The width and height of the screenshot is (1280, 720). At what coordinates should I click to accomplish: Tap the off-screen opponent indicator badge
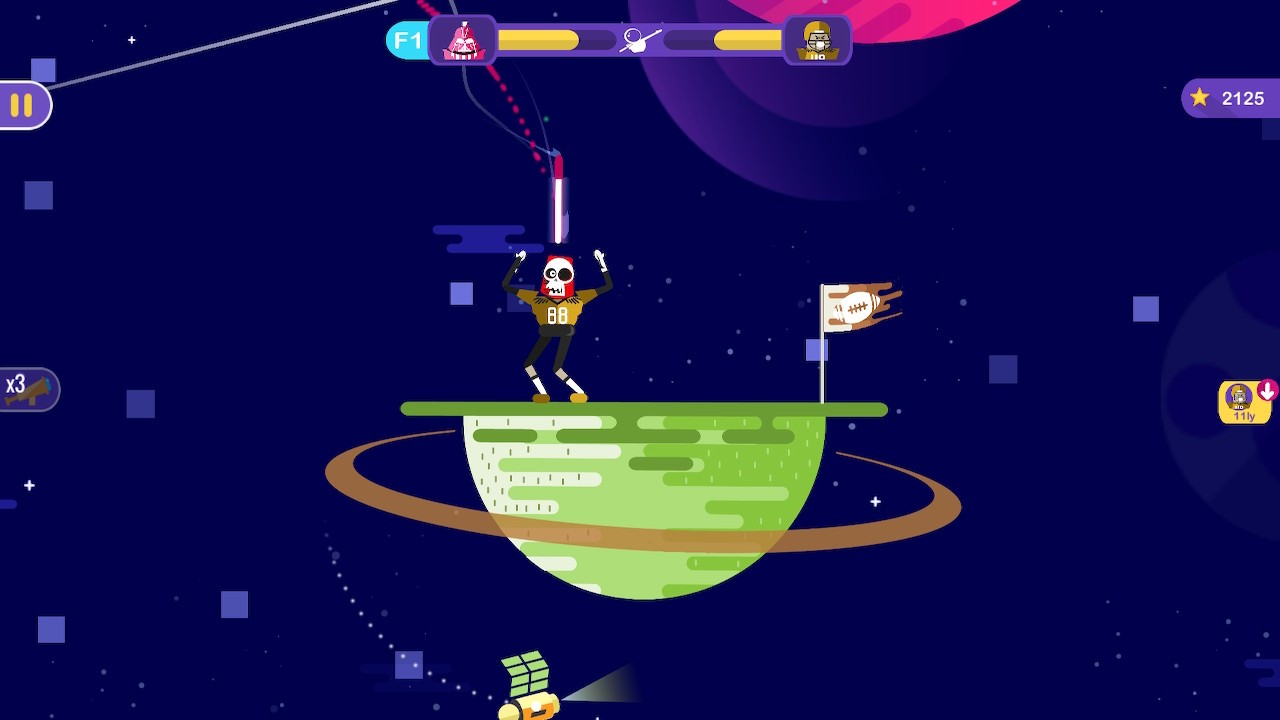[1243, 401]
